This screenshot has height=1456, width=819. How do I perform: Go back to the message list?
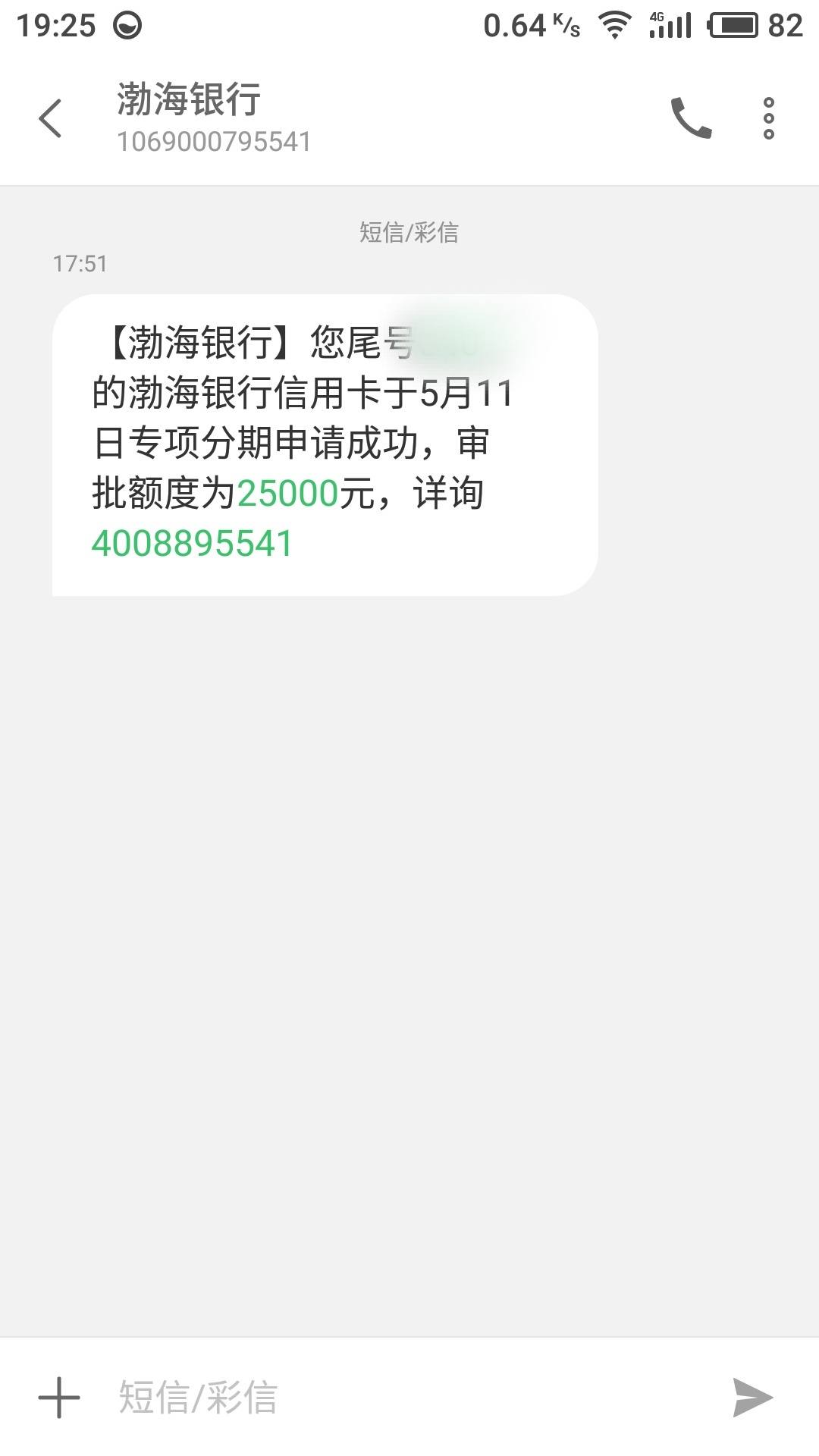(50, 118)
